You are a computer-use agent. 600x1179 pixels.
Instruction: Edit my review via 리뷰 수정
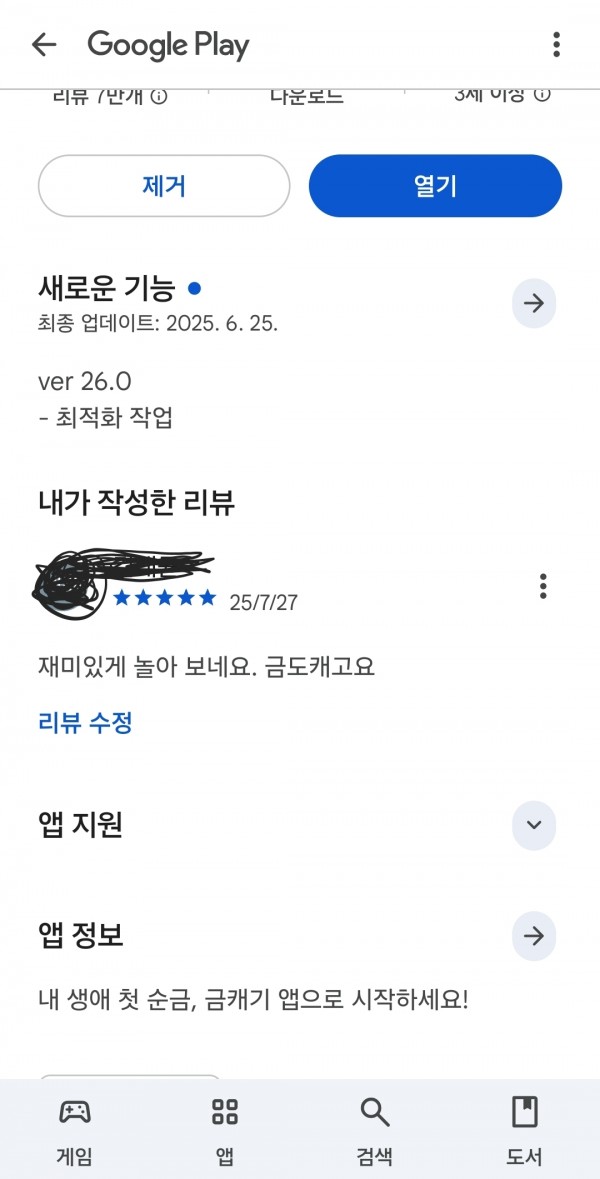point(85,723)
